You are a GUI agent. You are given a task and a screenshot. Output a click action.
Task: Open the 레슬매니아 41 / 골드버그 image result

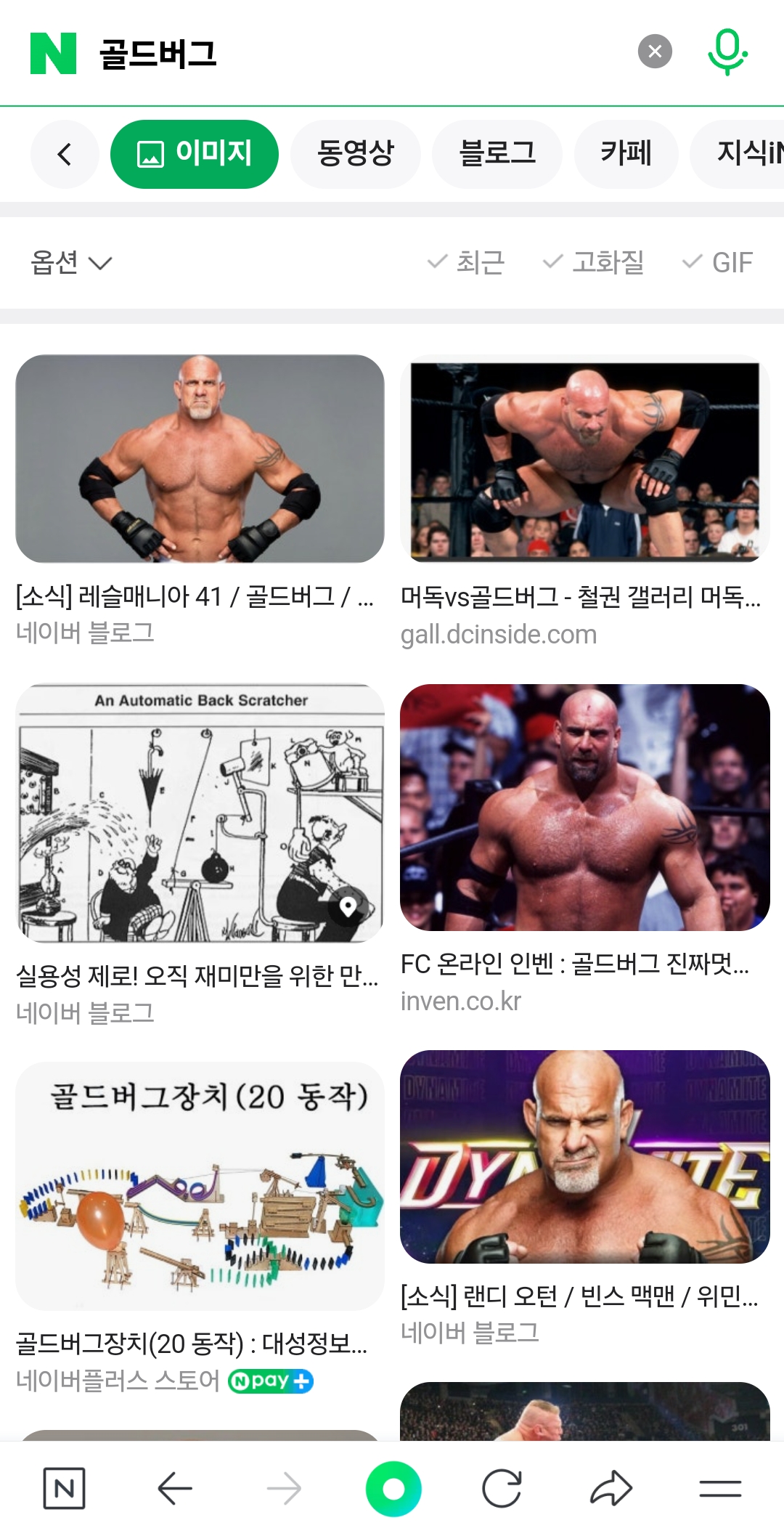(200, 458)
